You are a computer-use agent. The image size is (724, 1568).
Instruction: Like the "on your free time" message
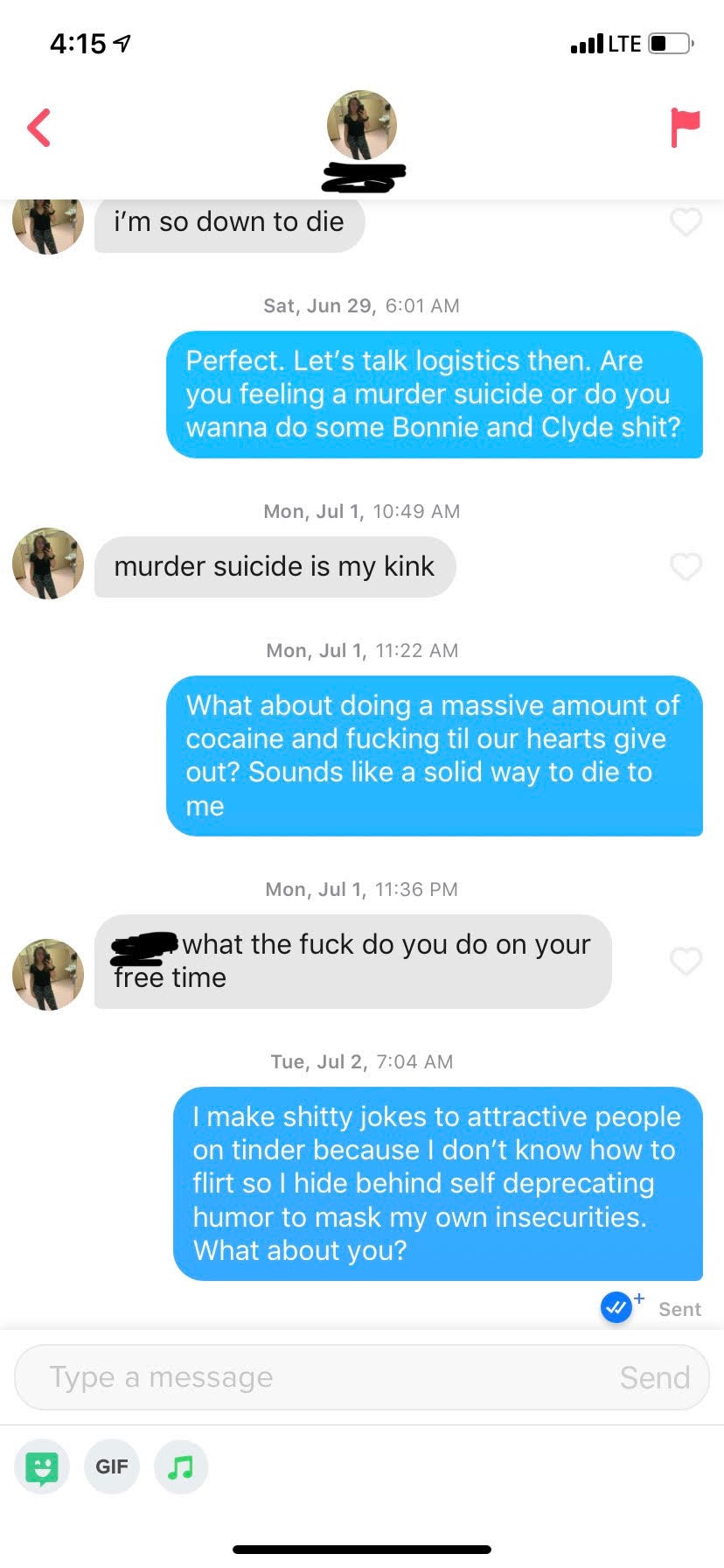686,962
